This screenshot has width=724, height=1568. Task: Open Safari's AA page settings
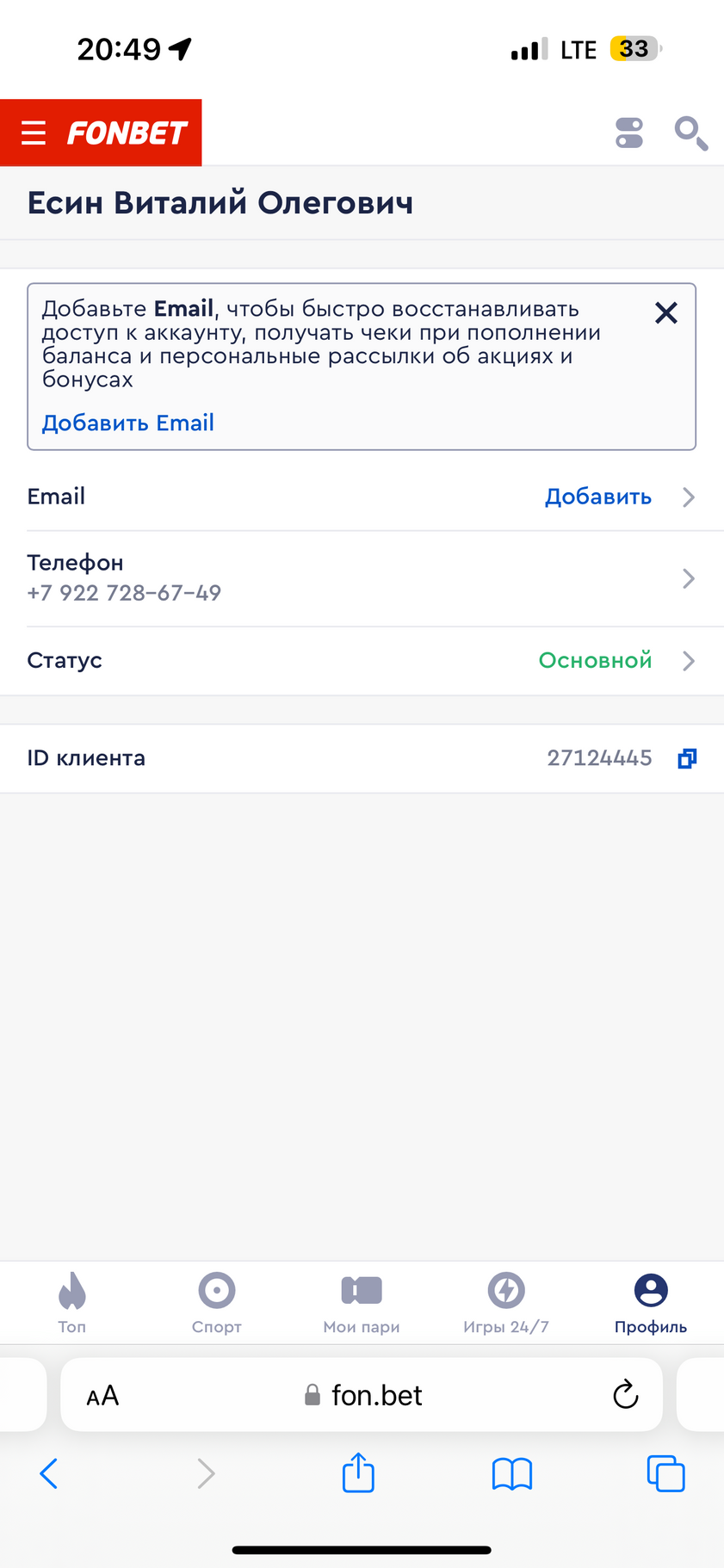pyautogui.click(x=102, y=1395)
